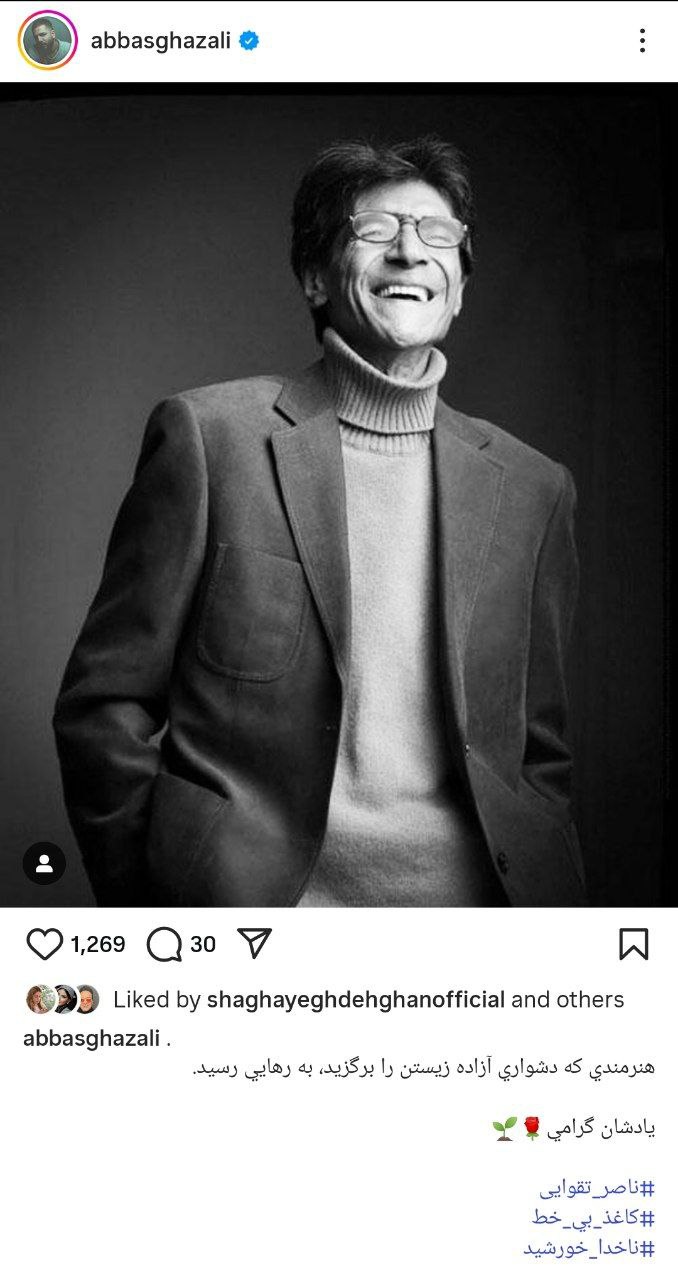Screen dimensions: 678x1280
Task: Open the comments on this post
Action: [x=164, y=944]
